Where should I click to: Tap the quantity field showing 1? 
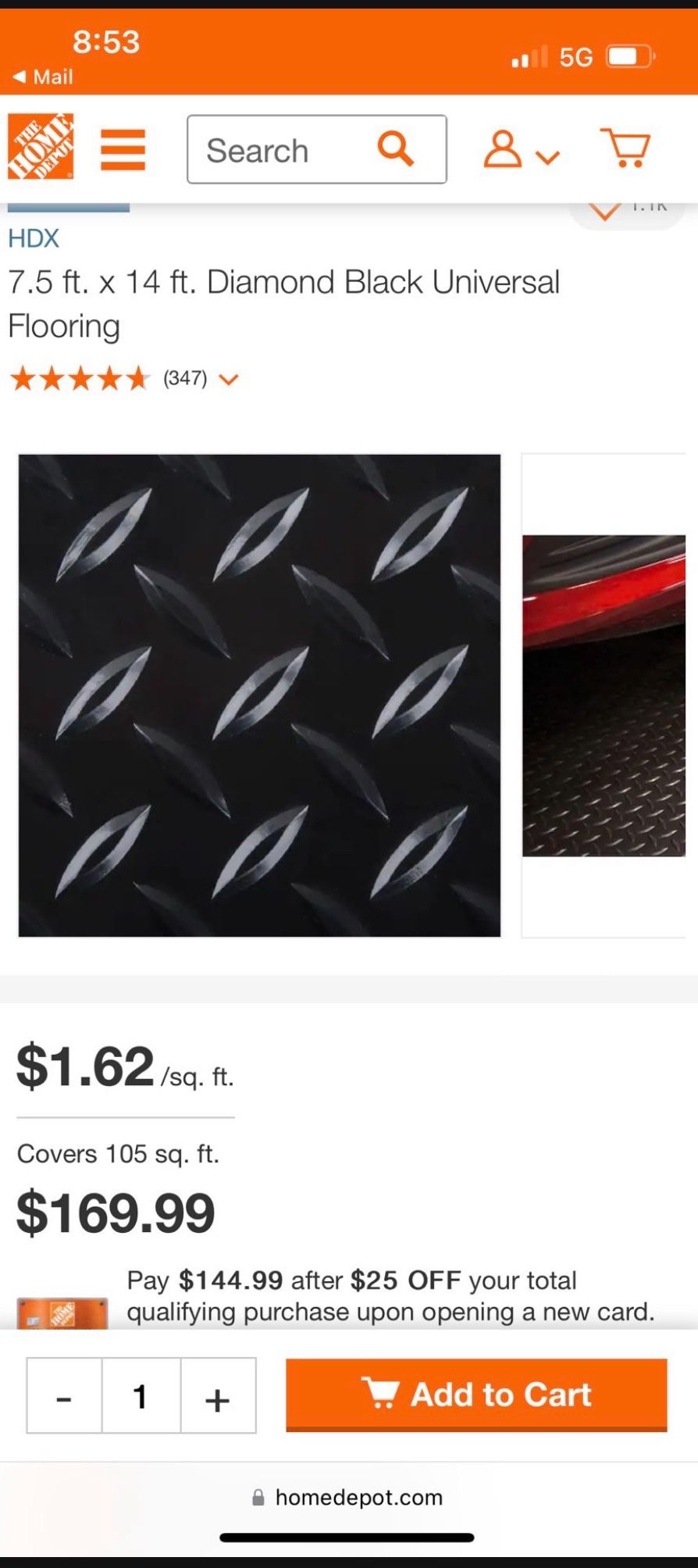pyautogui.click(x=141, y=1395)
